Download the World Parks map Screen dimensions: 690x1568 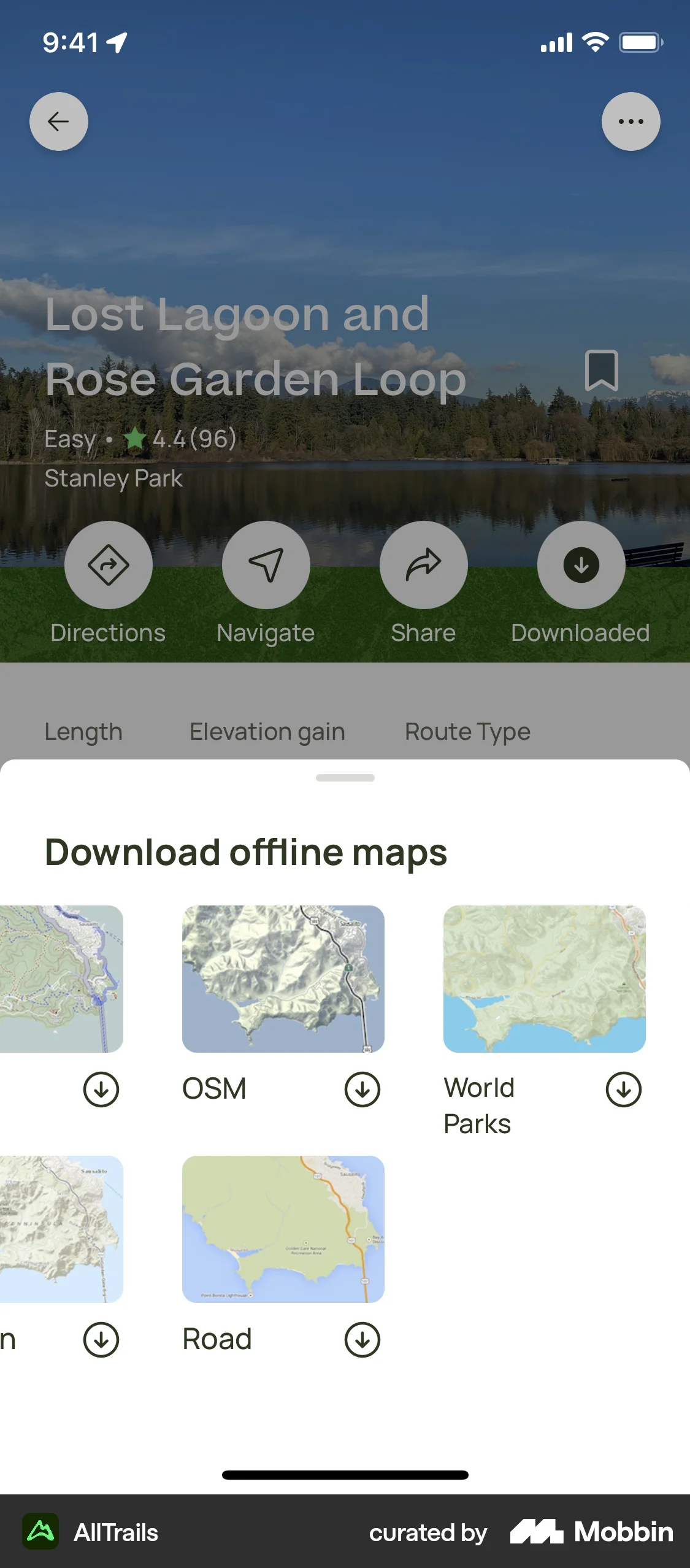[624, 1089]
